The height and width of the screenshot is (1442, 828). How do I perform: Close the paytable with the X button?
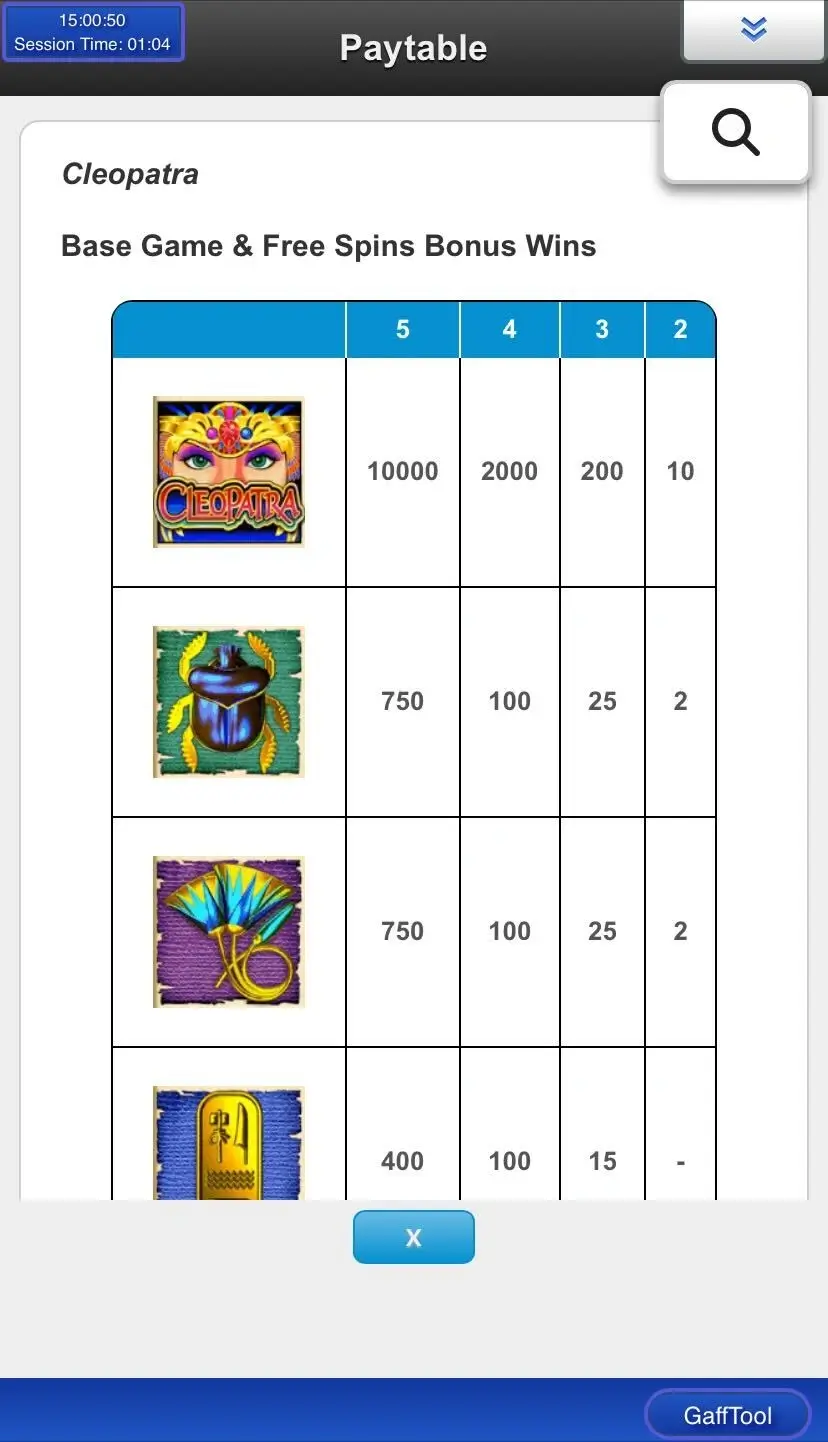413,1237
